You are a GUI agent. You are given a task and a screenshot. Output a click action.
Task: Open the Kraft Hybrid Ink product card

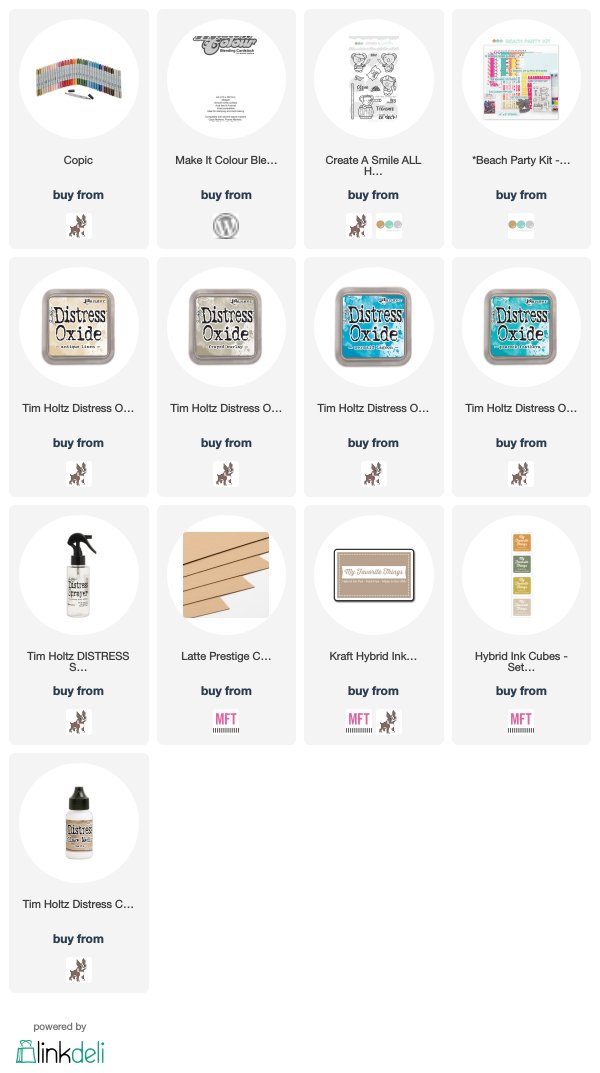[373, 576]
